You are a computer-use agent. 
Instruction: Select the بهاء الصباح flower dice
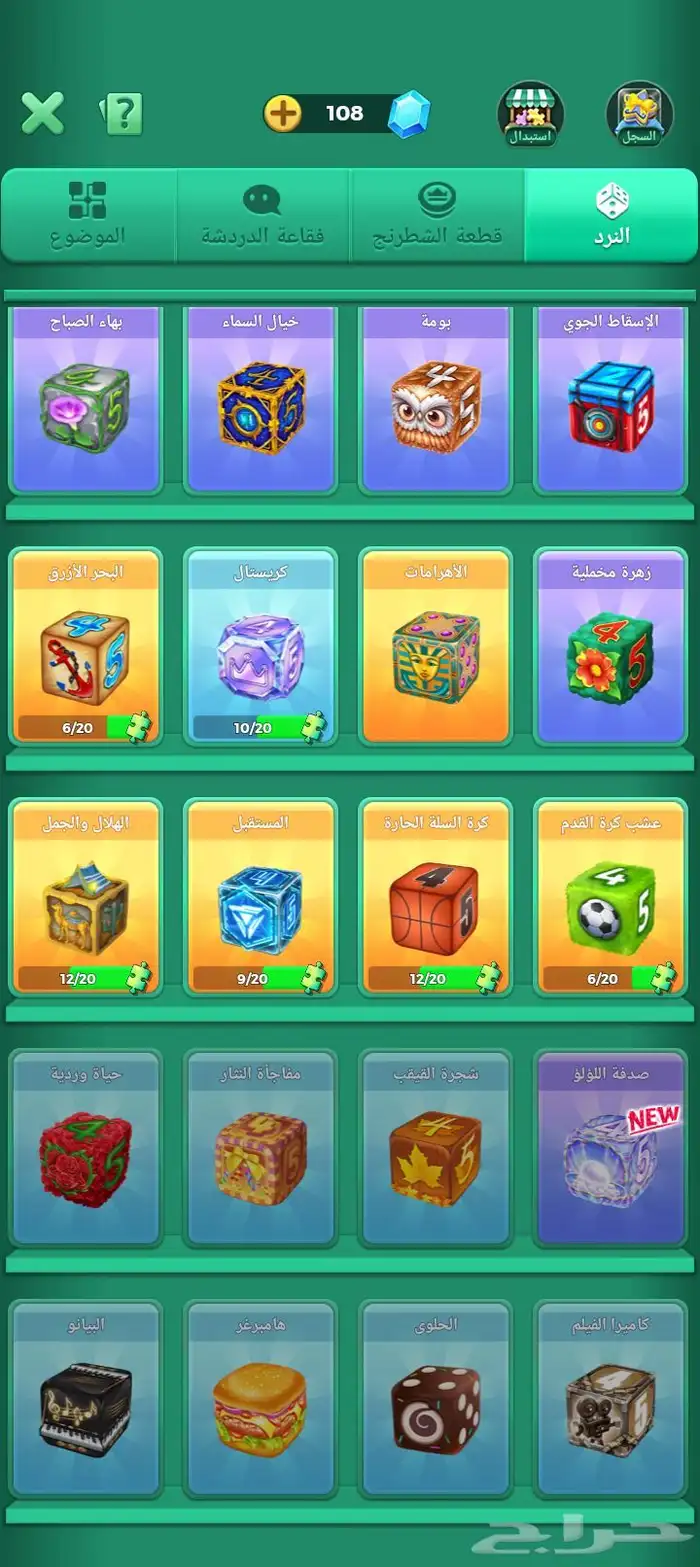pyautogui.click(x=86, y=399)
